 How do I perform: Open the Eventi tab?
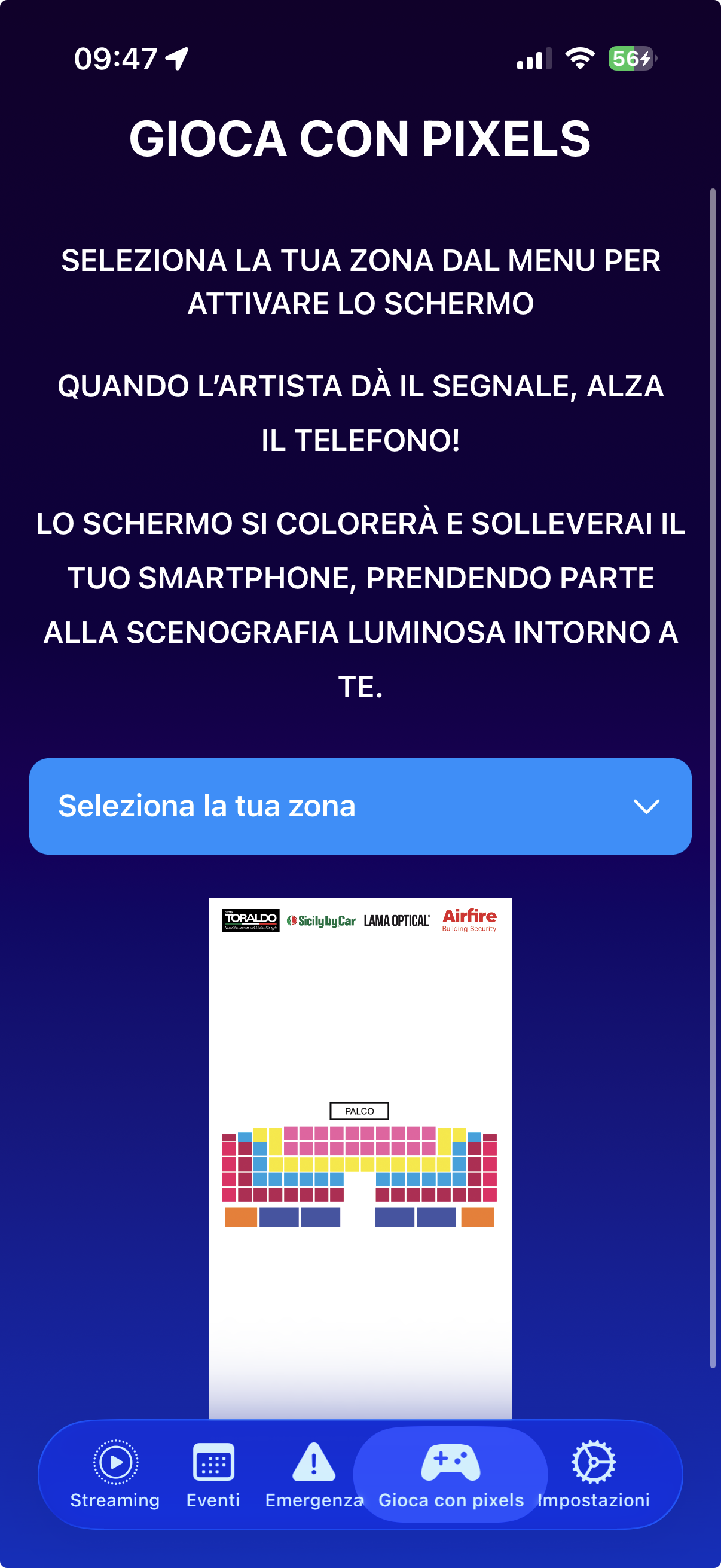213,1474
